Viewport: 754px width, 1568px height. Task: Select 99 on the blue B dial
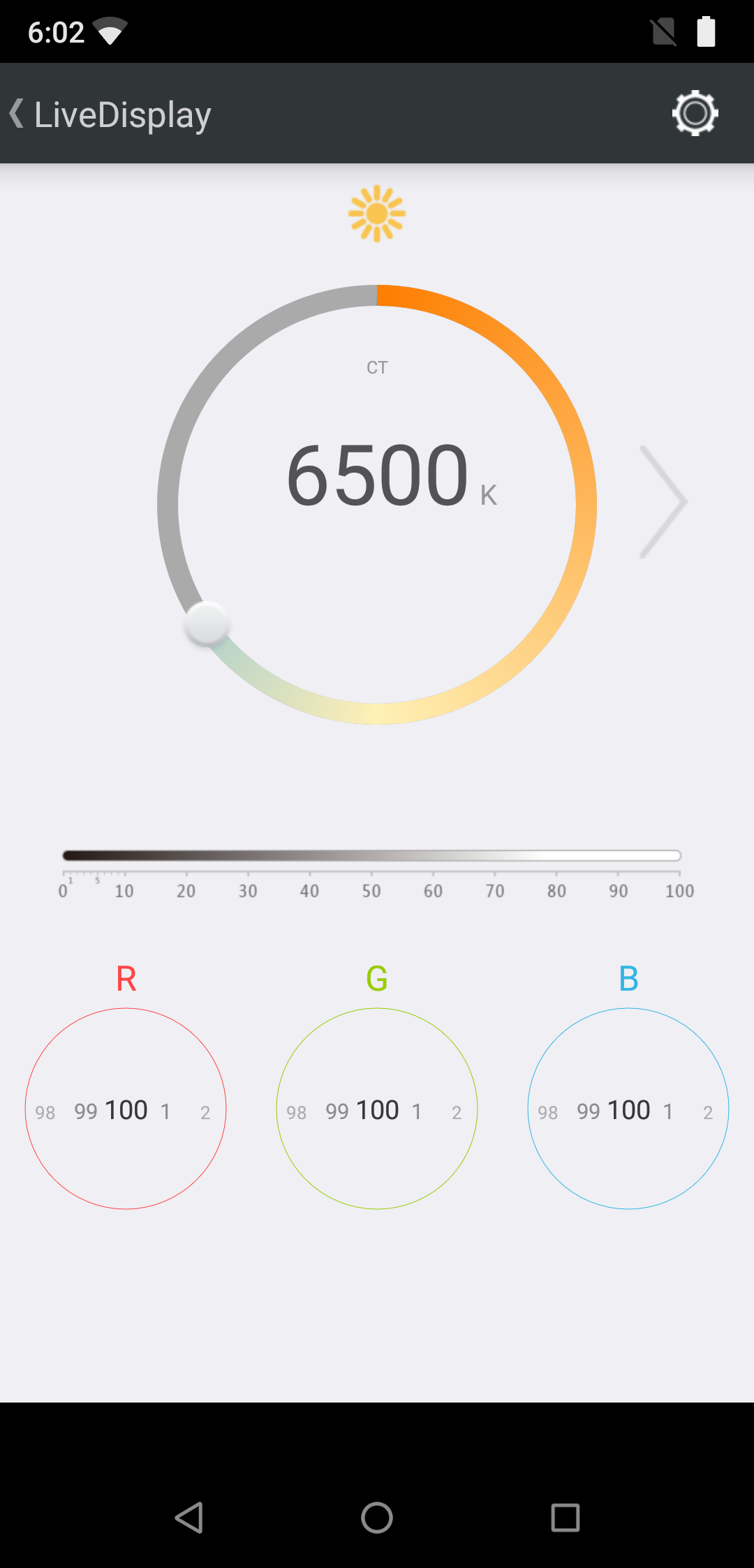point(589,1111)
